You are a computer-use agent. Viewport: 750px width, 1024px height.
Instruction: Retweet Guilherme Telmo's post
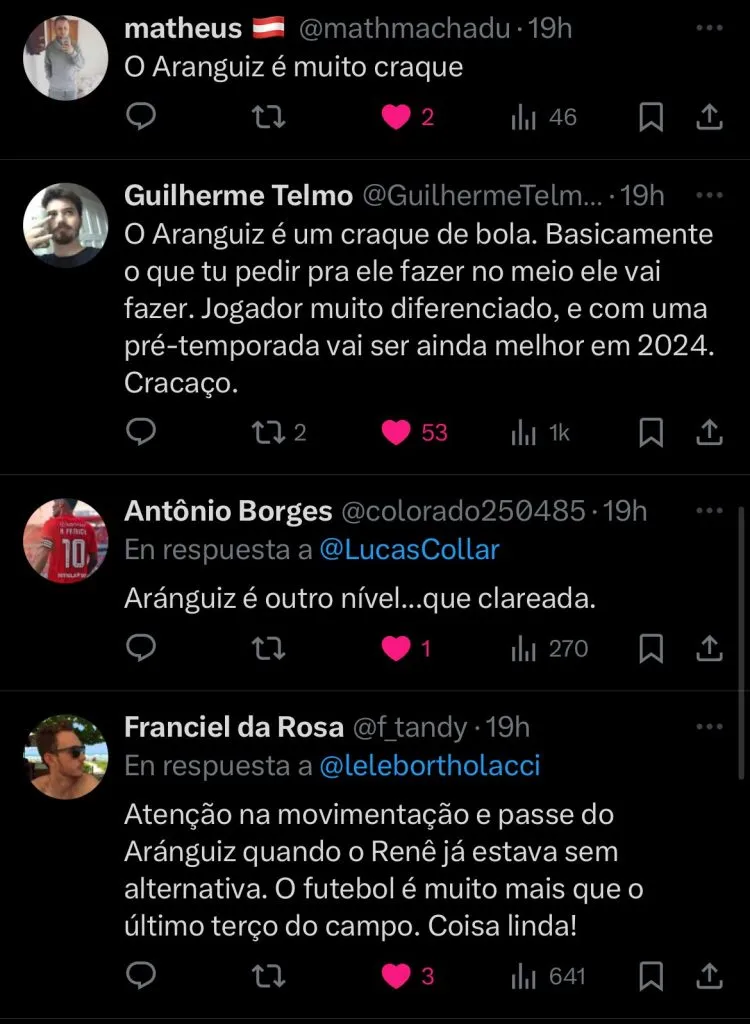pos(268,432)
